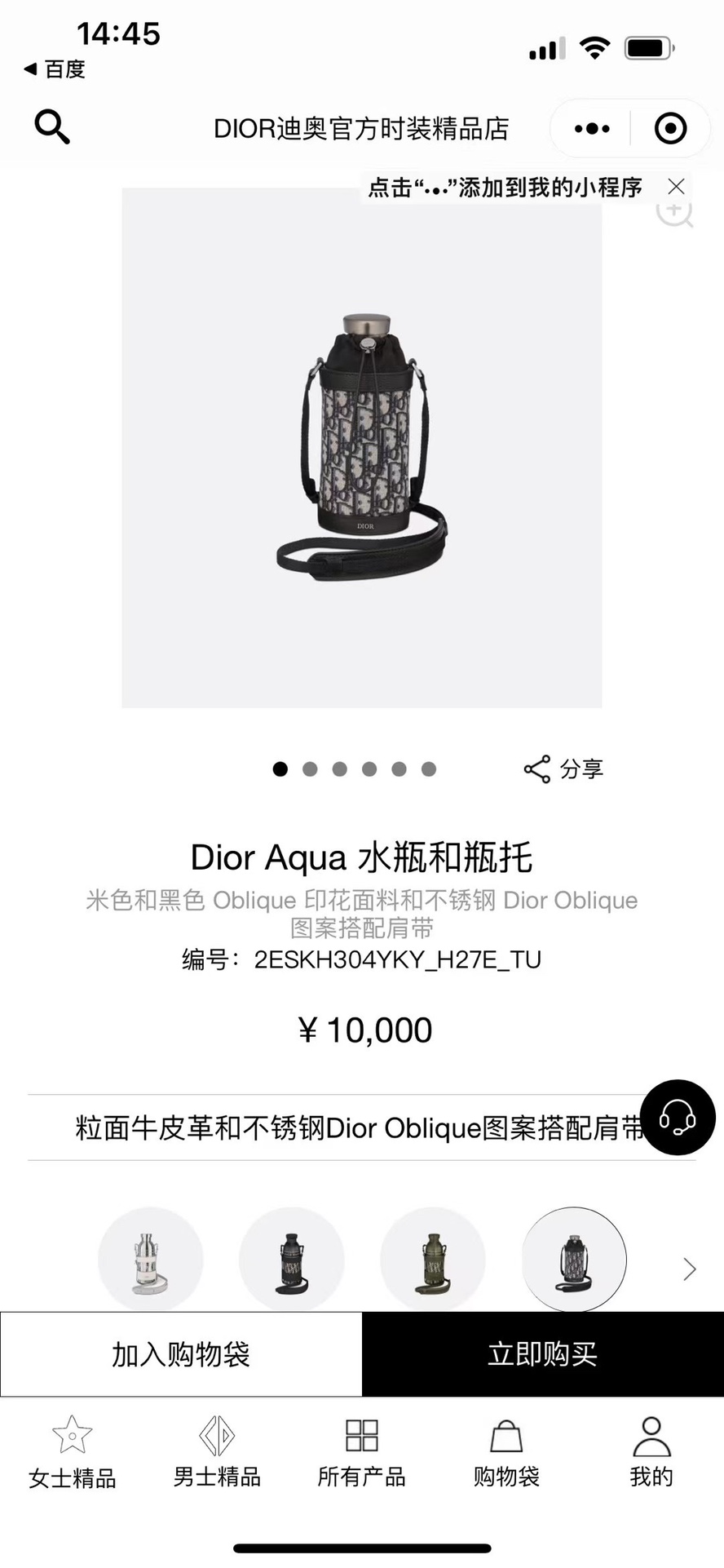Screen dimensions: 724x1568
Task: Open the search magnifier icon
Action: click(x=52, y=127)
